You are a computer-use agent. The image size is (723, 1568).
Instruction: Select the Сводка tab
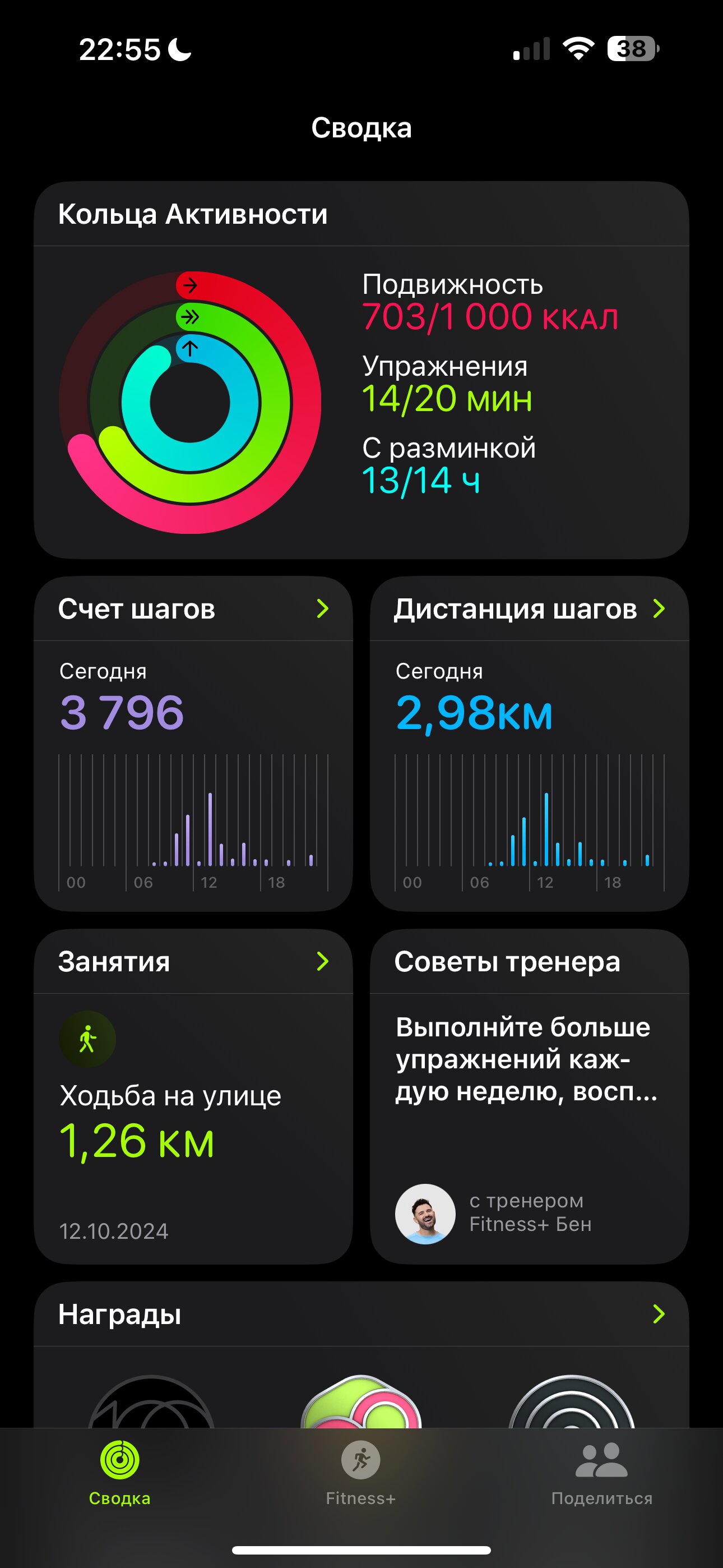[x=120, y=1473]
